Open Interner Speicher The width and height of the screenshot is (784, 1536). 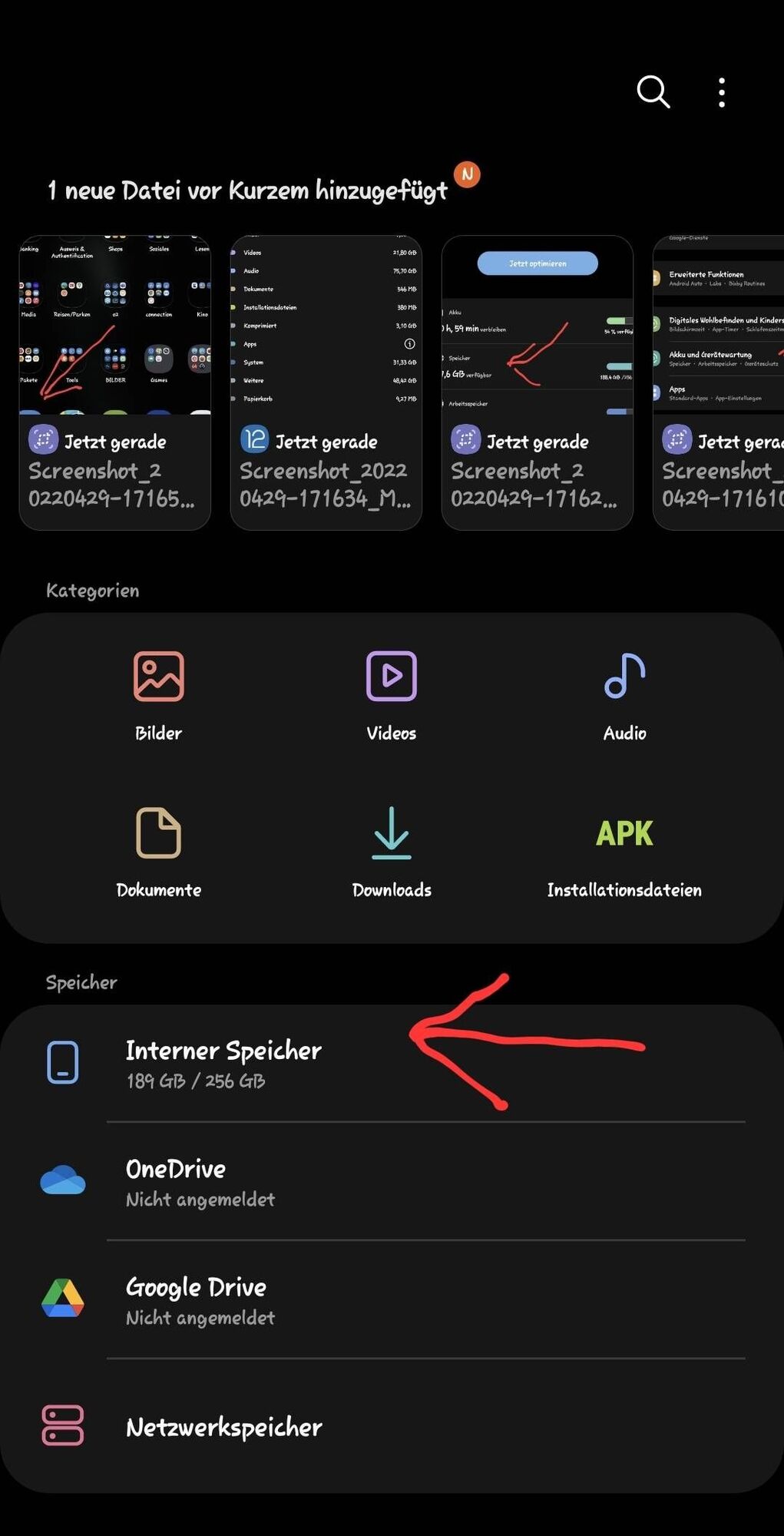223,1064
